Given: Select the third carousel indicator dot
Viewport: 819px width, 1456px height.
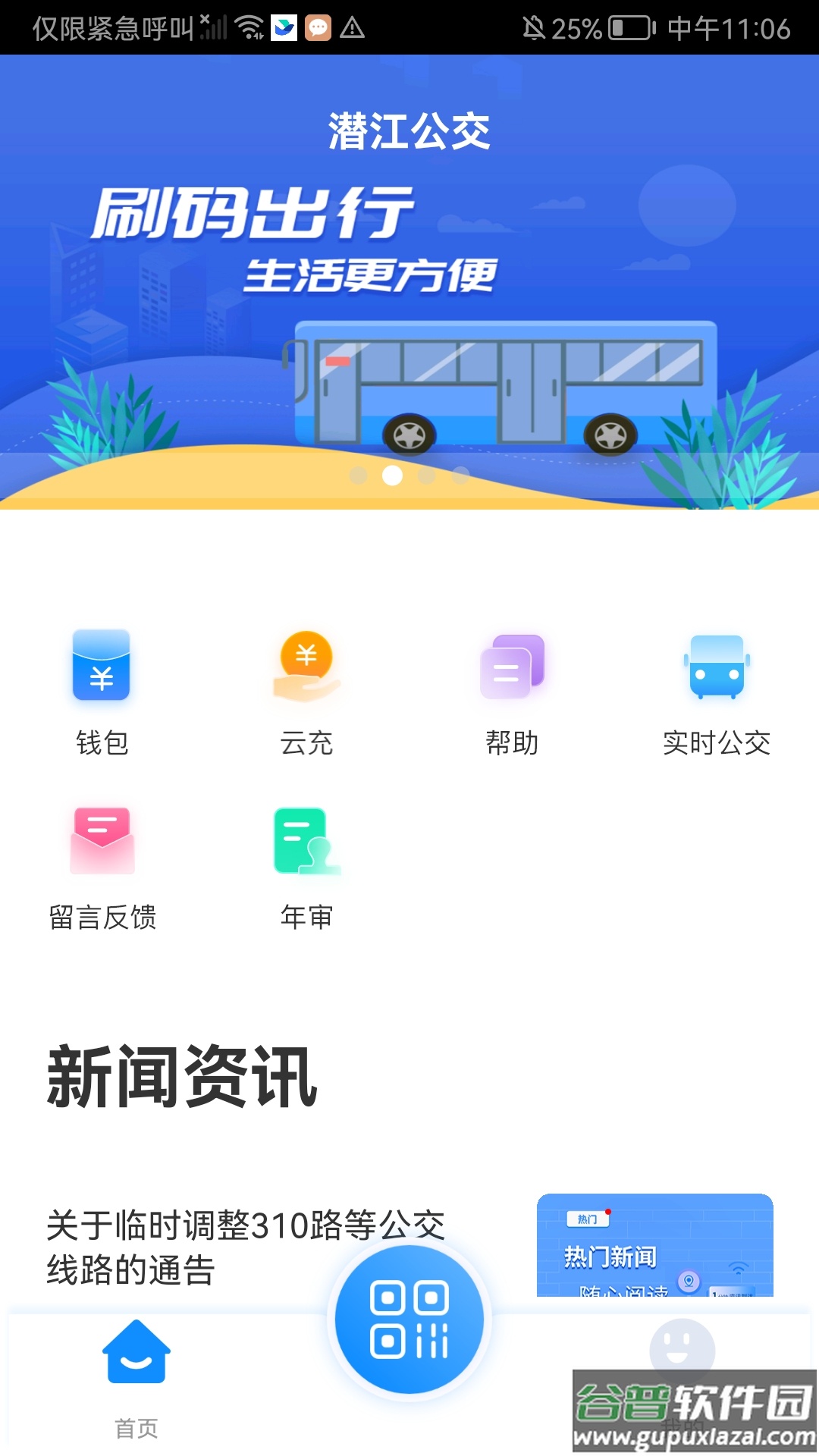Looking at the screenshot, I should (x=425, y=478).
